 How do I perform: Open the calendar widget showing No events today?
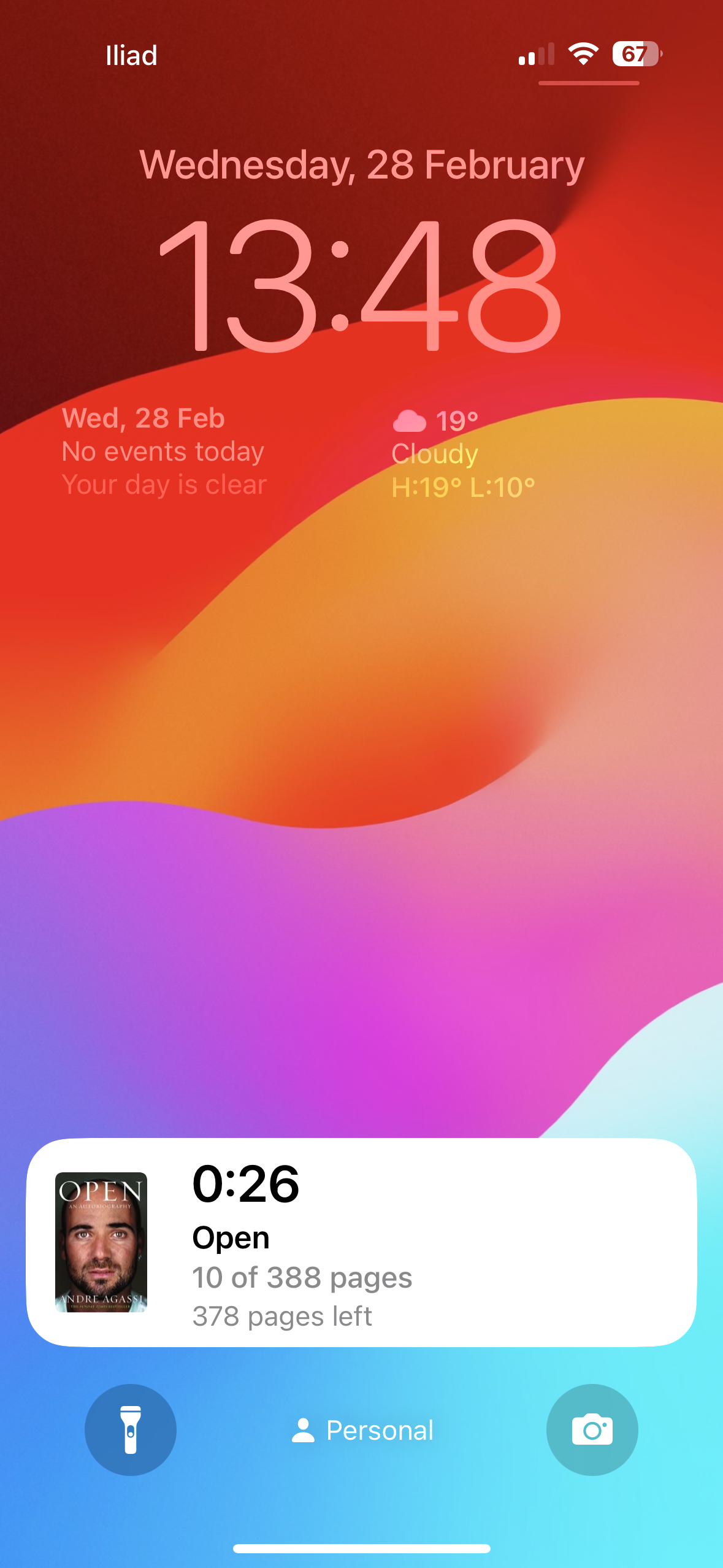coord(164,452)
